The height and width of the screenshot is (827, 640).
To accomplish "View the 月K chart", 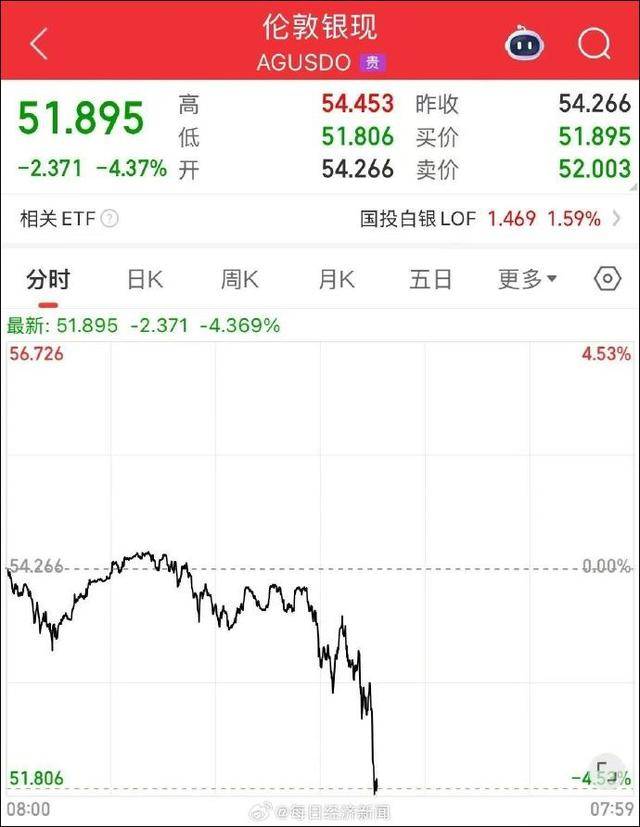I will [336, 279].
